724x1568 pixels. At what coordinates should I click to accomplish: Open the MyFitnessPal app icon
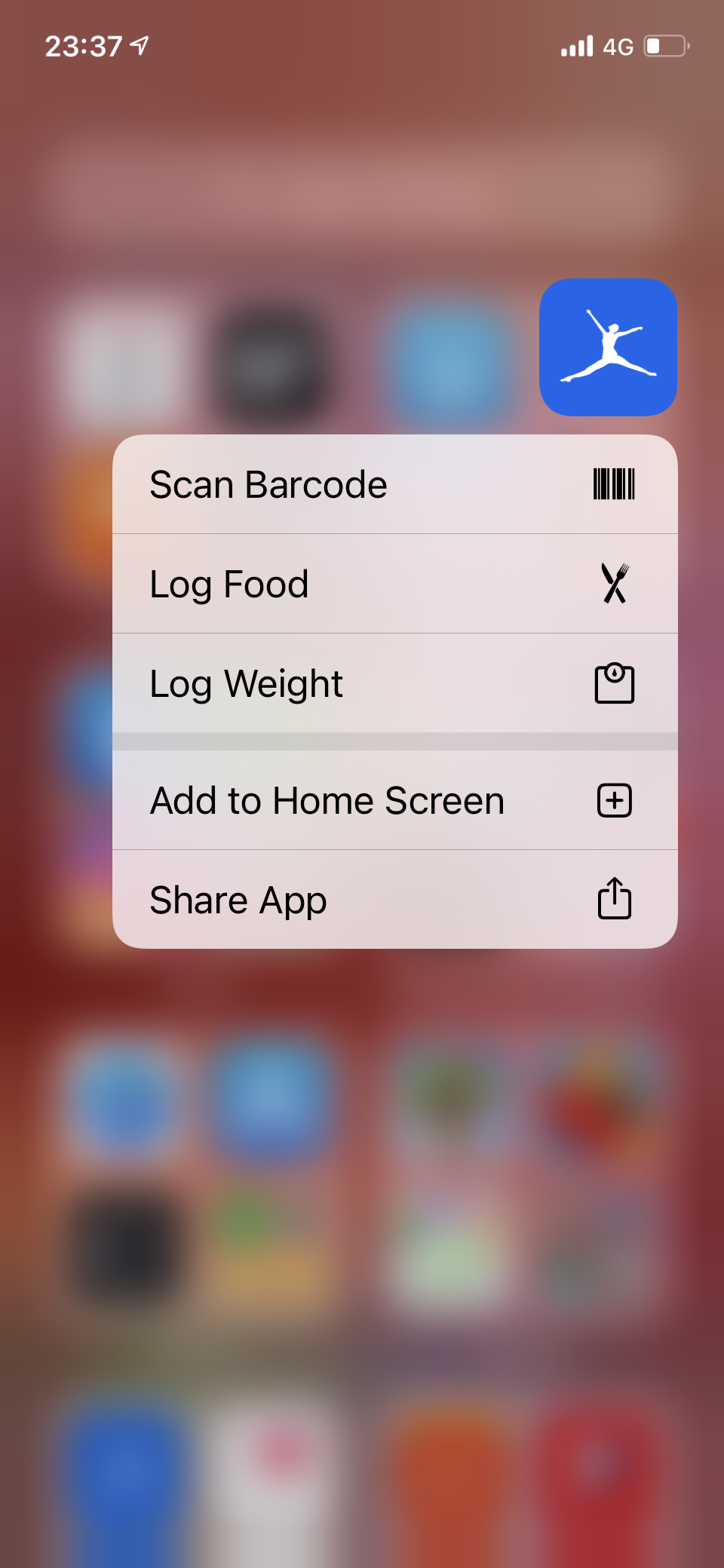[608, 347]
